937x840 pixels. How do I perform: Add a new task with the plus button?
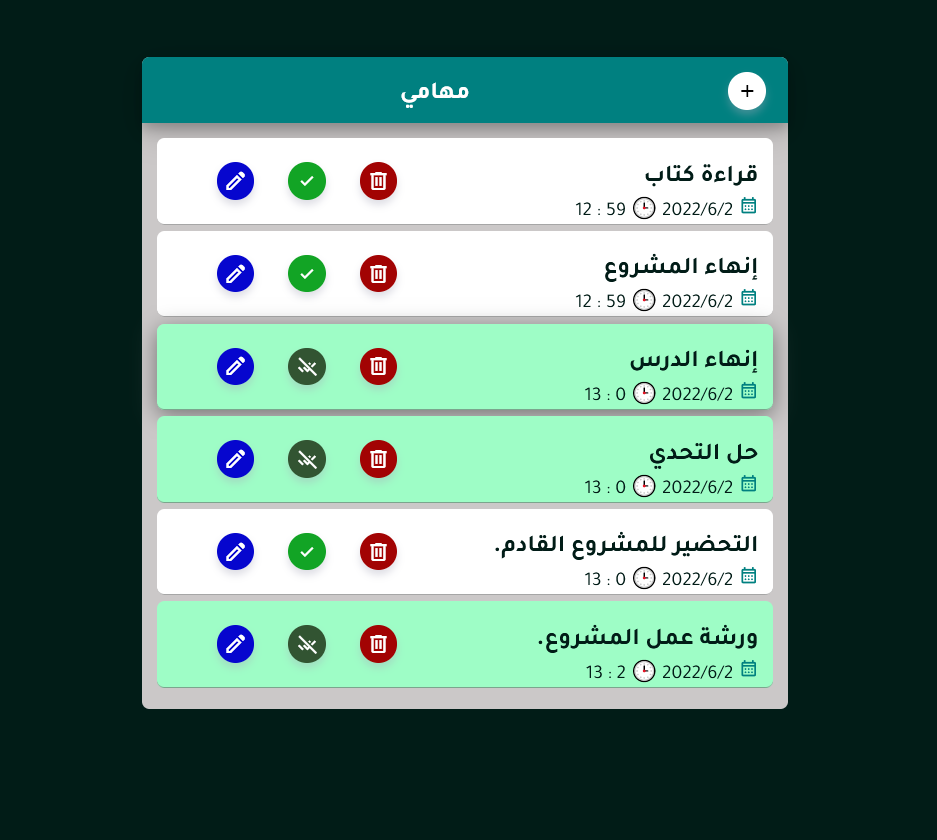746,91
